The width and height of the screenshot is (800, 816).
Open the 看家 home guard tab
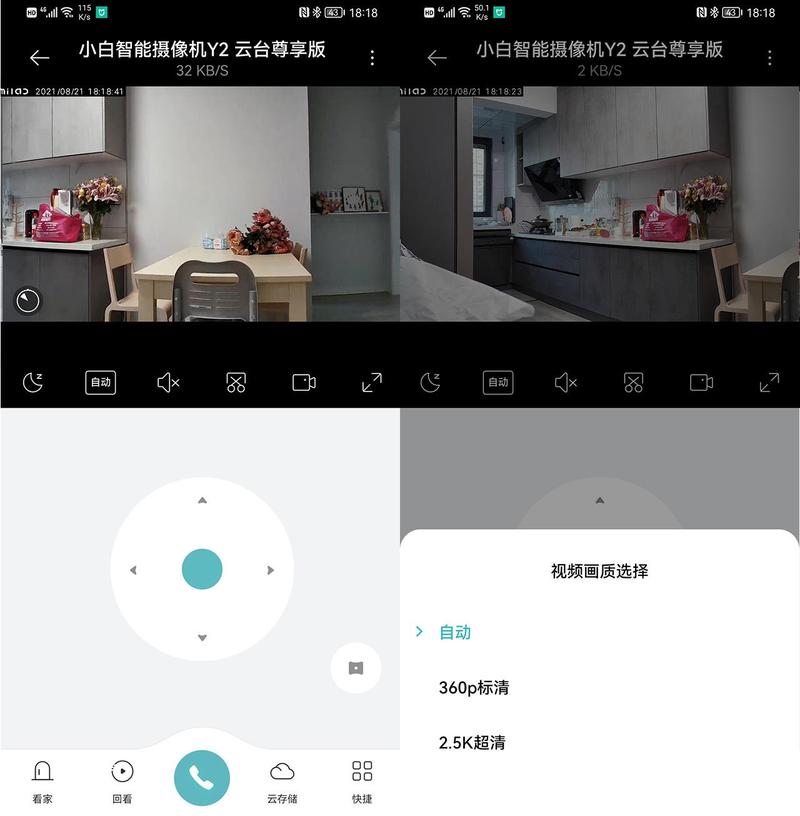tap(42, 781)
